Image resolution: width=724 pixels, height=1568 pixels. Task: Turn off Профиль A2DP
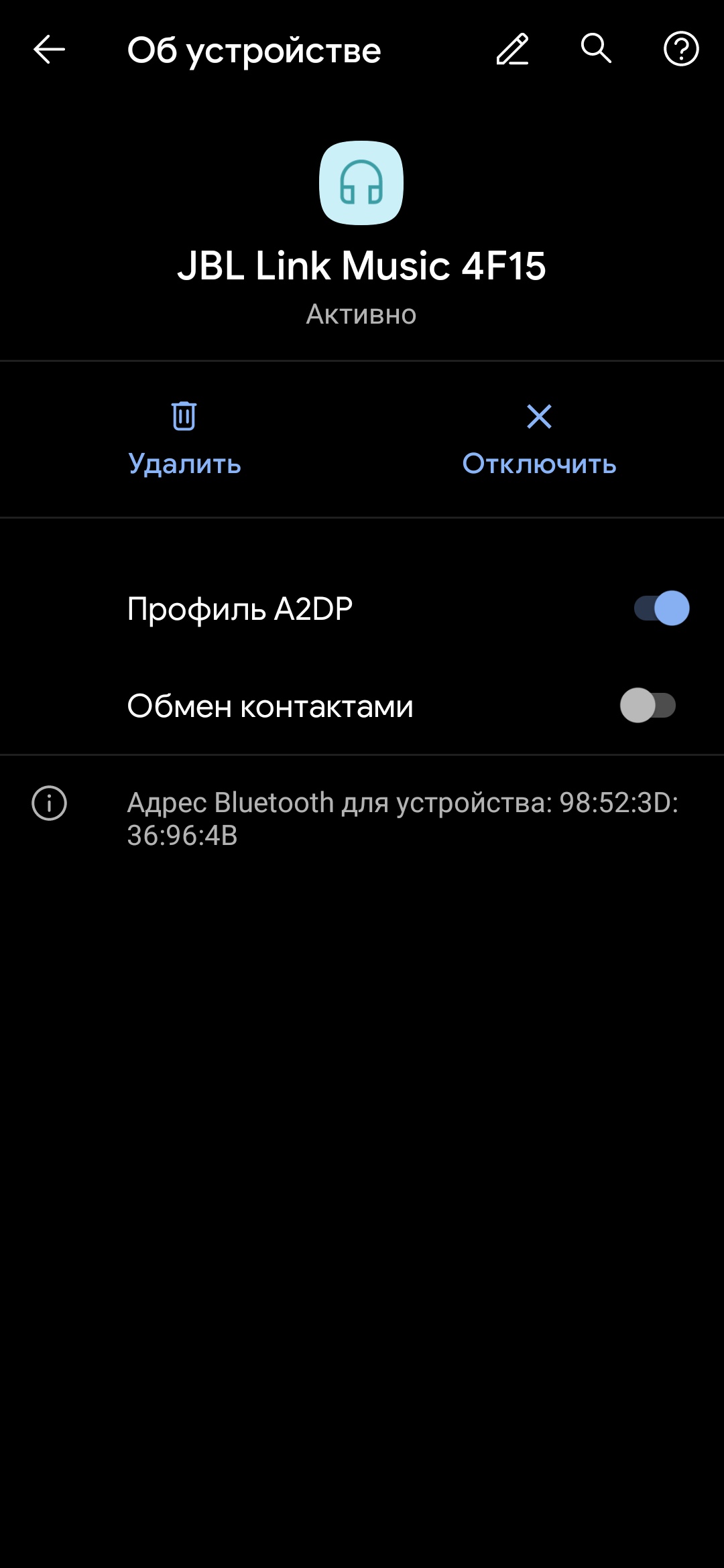[661, 608]
